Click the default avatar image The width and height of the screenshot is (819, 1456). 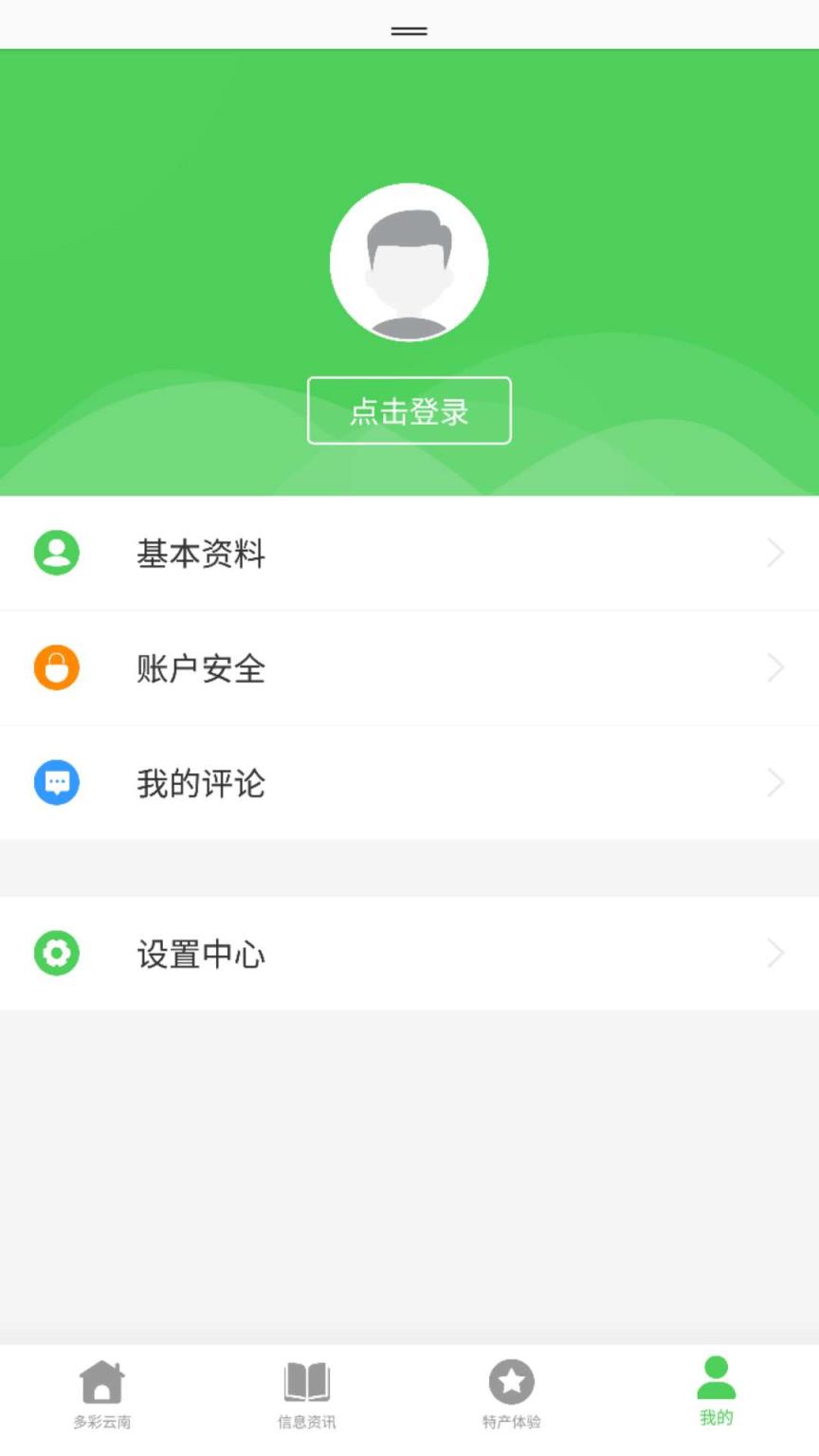tap(409, 263)
